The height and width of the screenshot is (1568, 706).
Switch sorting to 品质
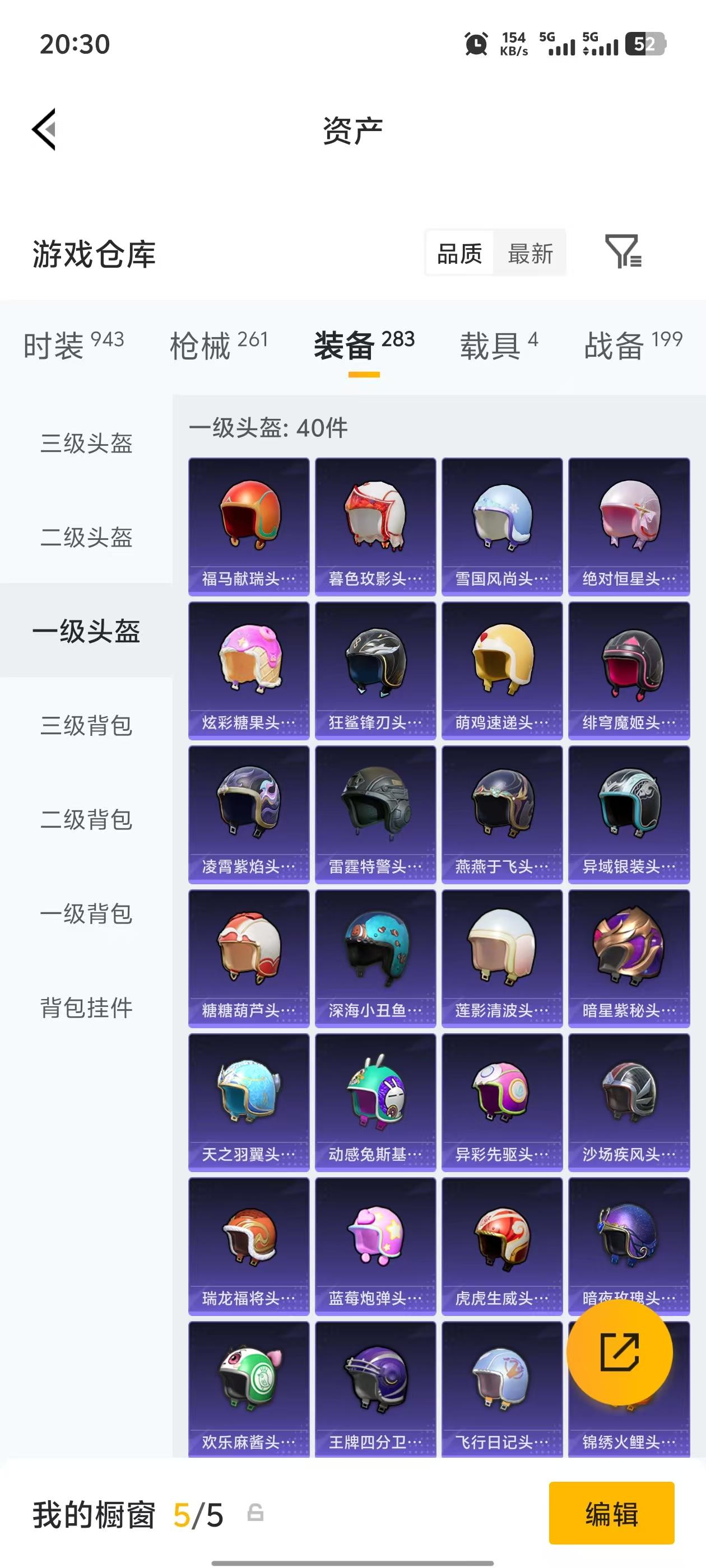click(x=460, y=254)
